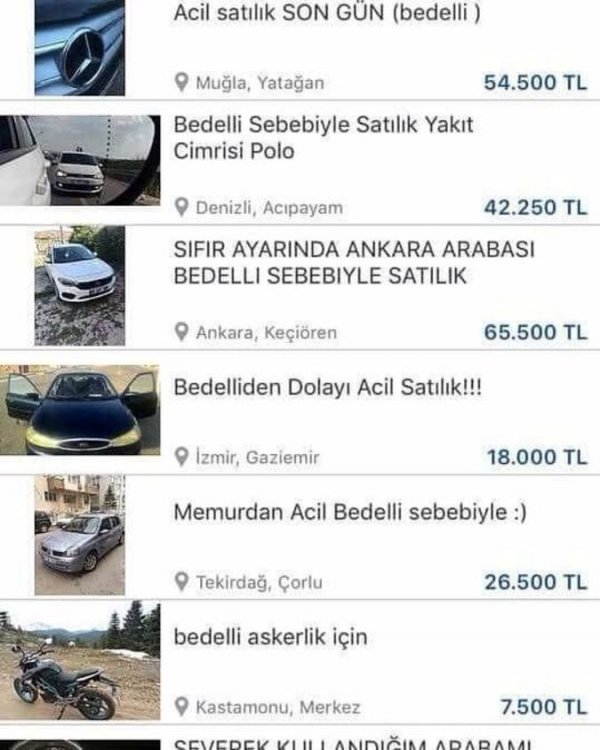This screenshot has width=600, height=750.
Task: View the 'Yakıt Cimrisi Polo' listing
Action: 323,139
